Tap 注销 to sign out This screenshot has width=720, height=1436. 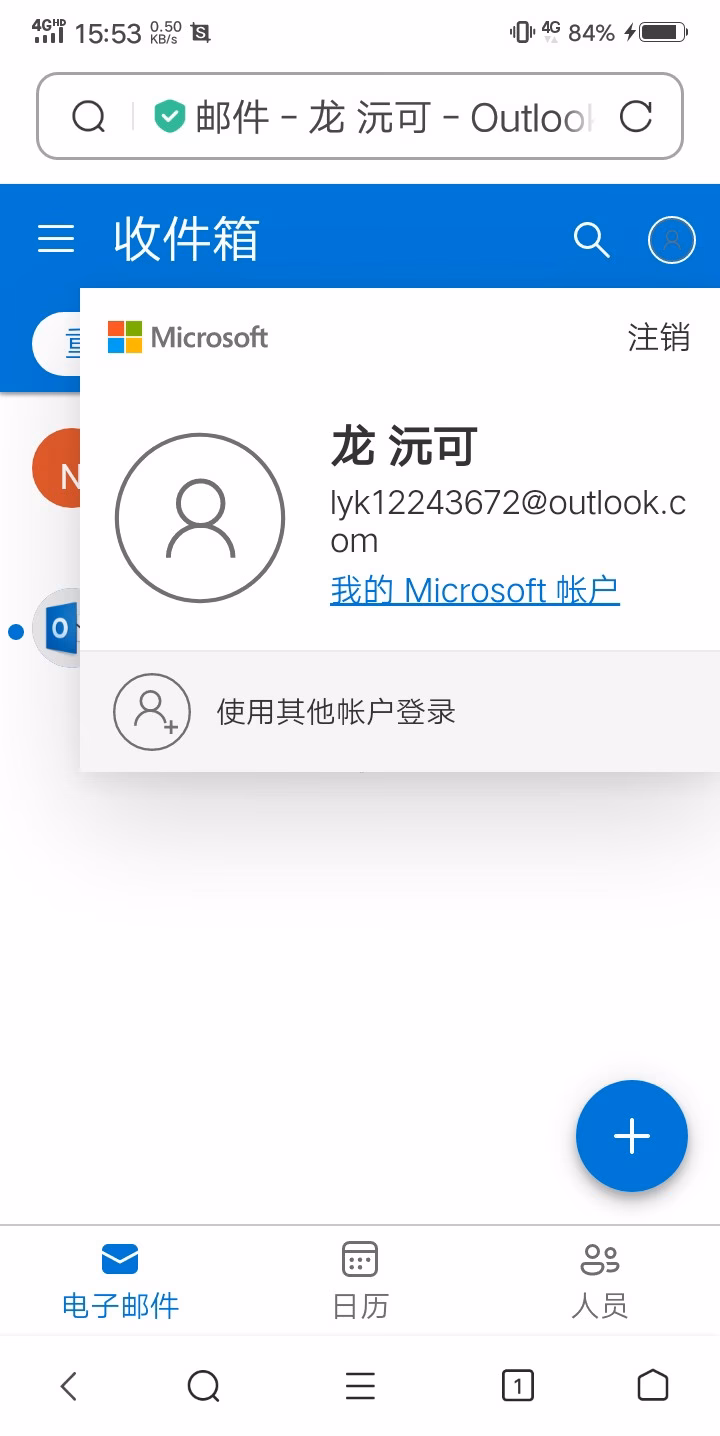[x=658, y=337]
